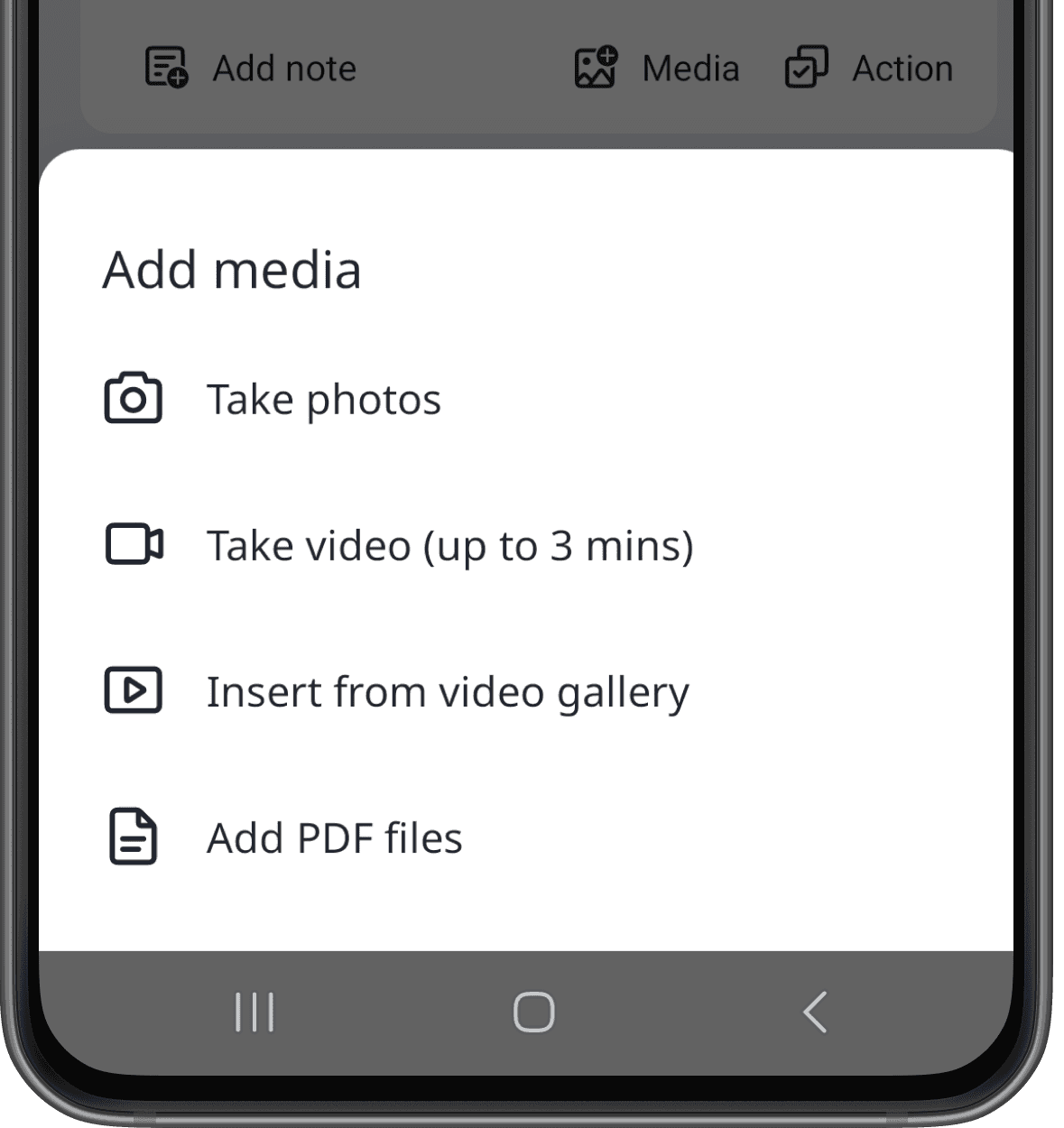The height and width of the screenshot is (1128, 1064).
Task: Select Add PDF files option
Action: pyautogui.click(x=334, y=837)
